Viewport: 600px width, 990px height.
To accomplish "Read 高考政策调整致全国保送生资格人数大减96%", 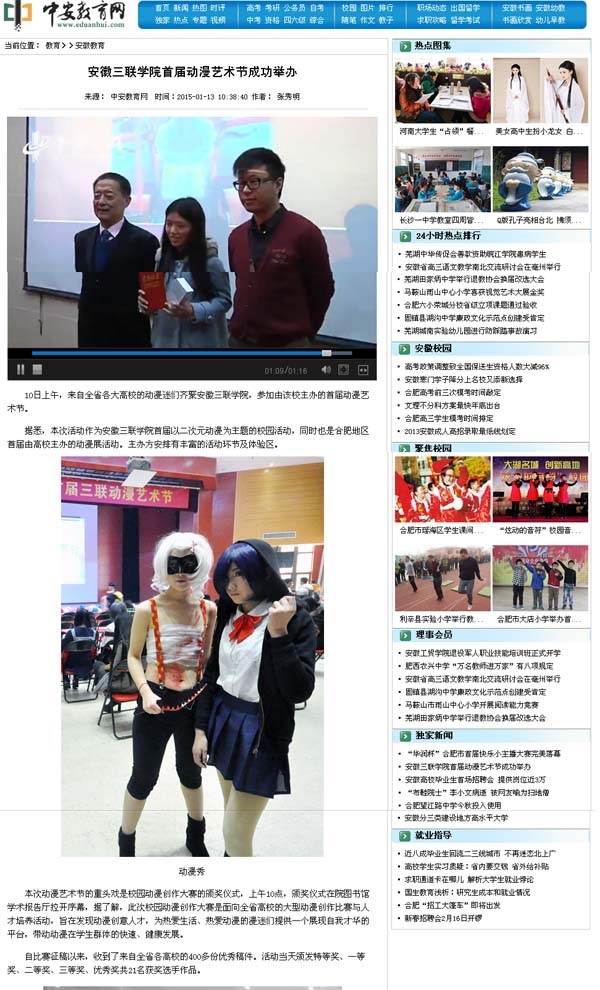I will (x=477, y=367).
